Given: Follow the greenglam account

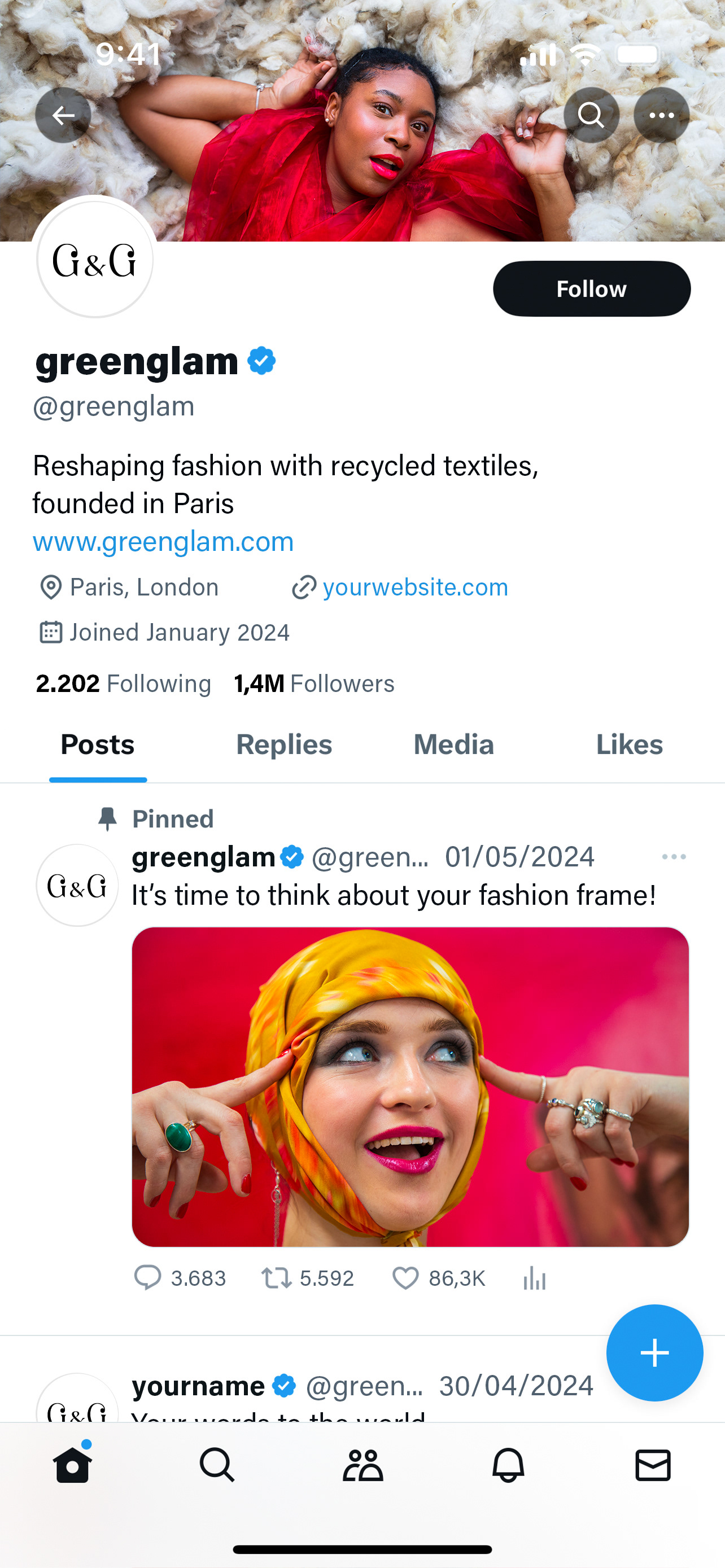Looking at the screenshot, I should tap(591, 288).
